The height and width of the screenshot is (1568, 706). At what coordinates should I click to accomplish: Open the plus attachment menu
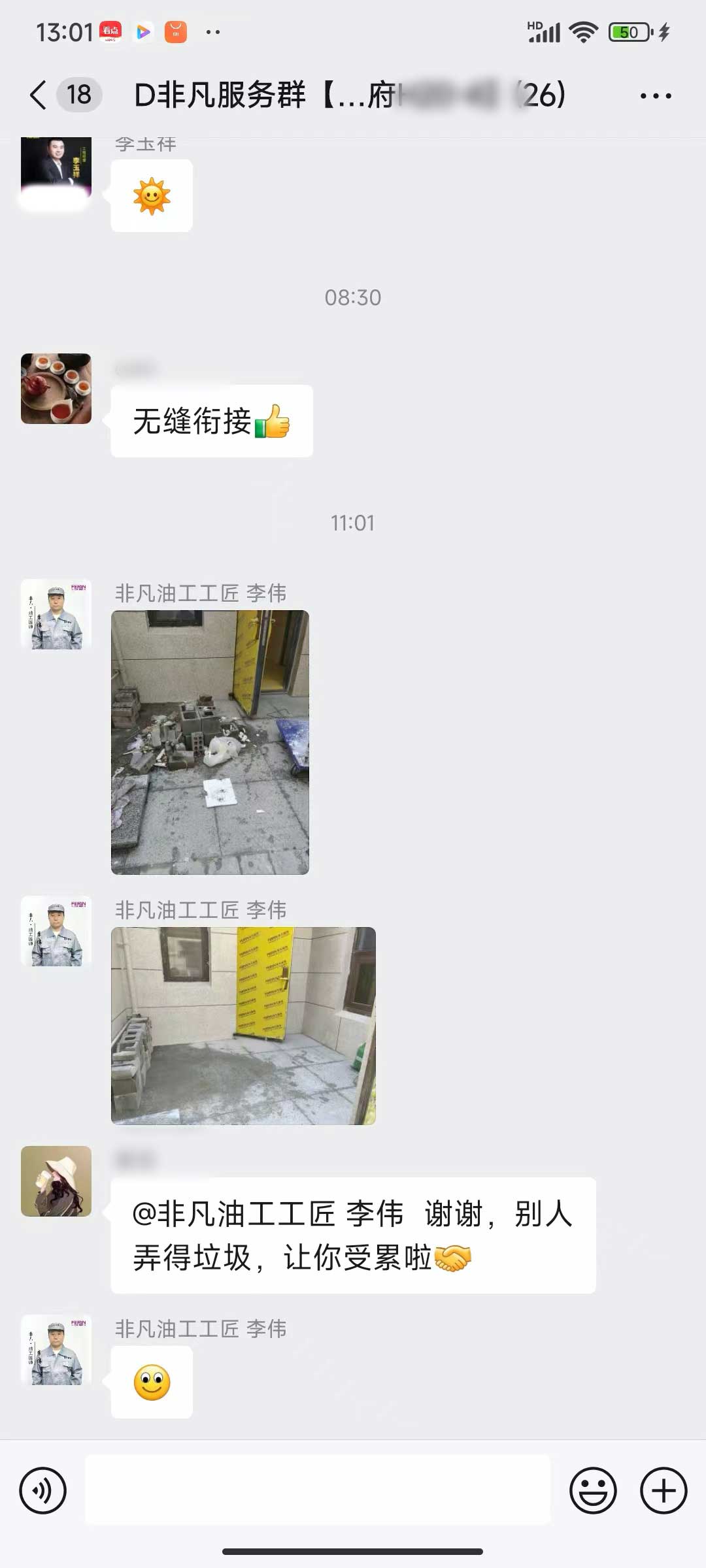click(663, 1491)
